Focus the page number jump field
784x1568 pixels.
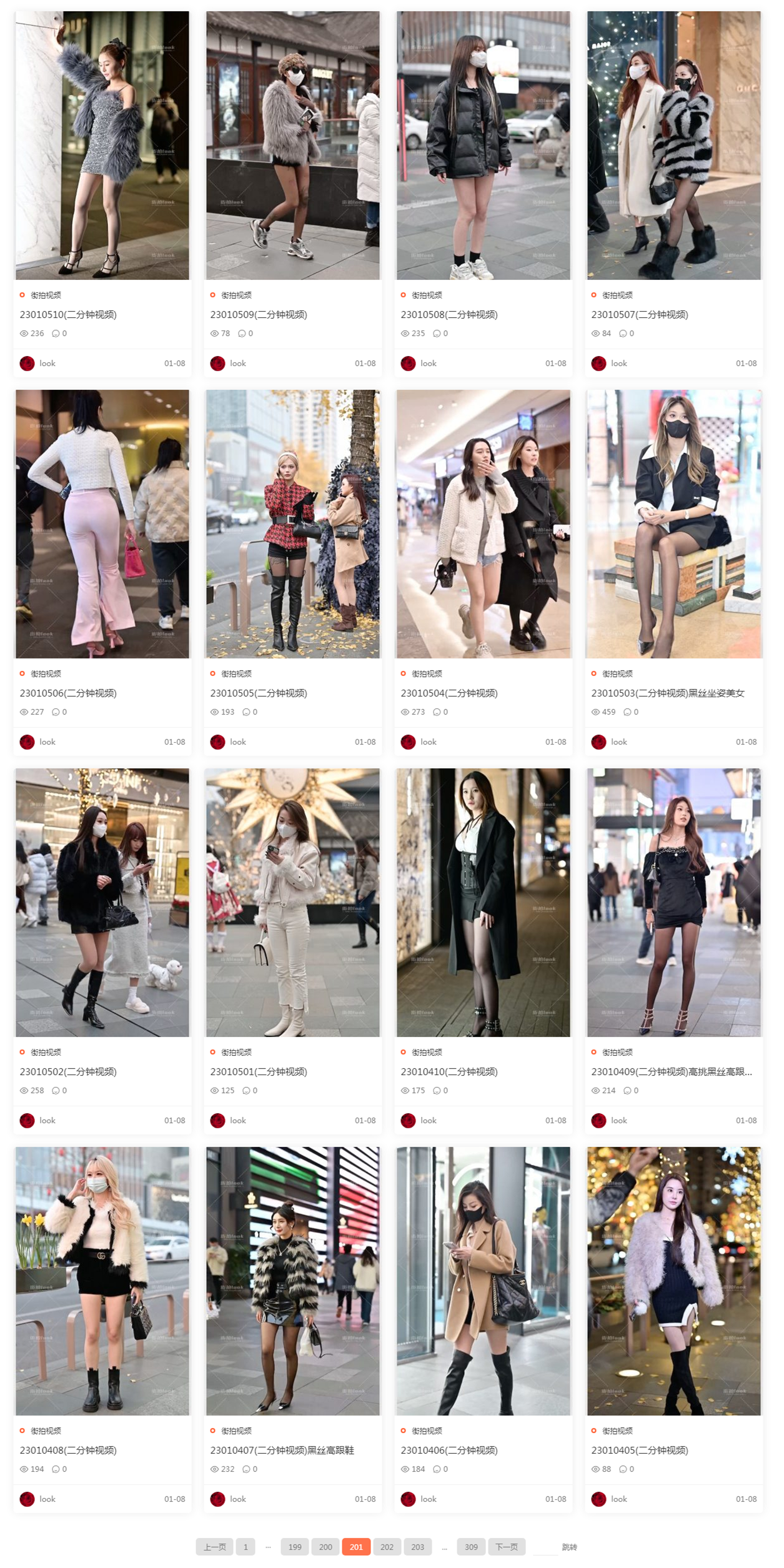click(544, 1547)
